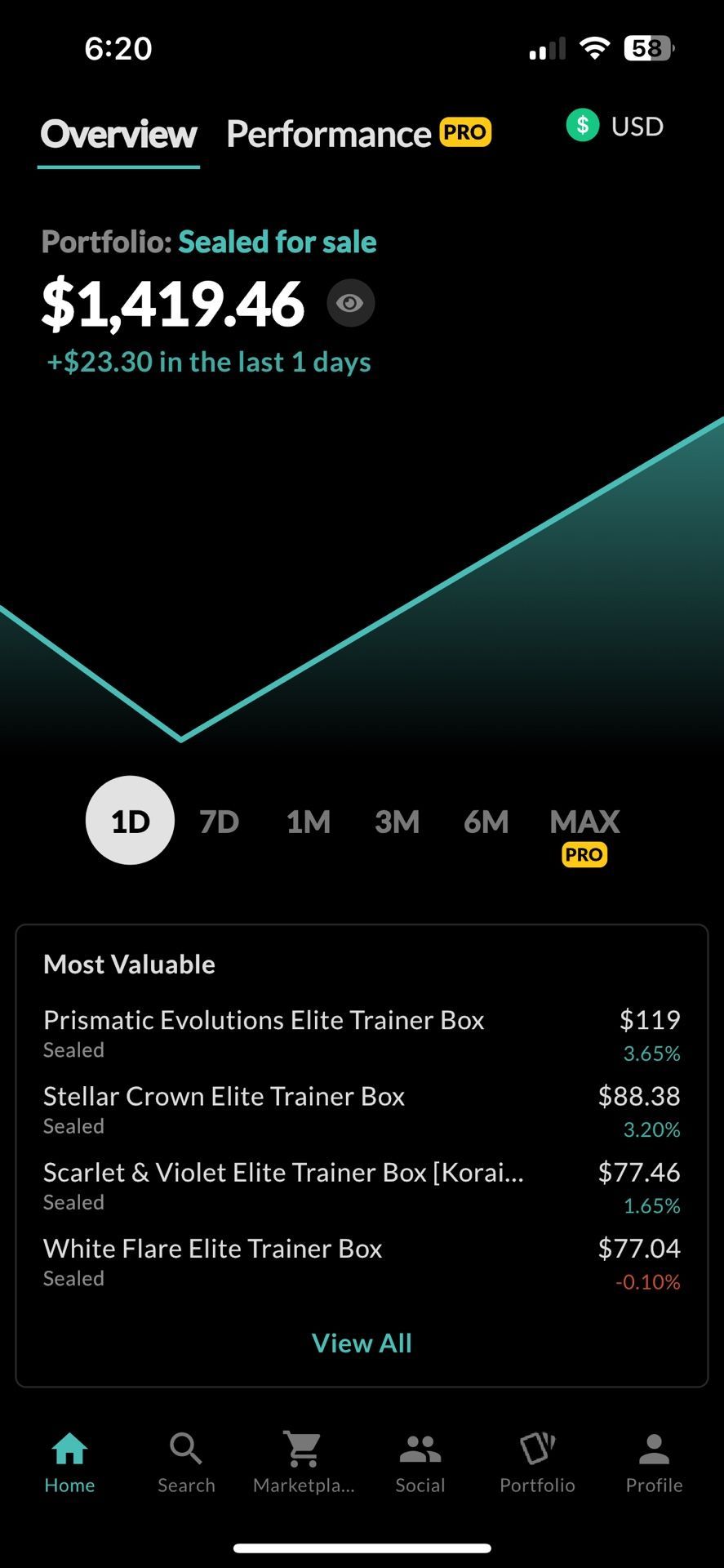Choose the 3M time range
724x1568 pixels.
[x=398, y=822]
